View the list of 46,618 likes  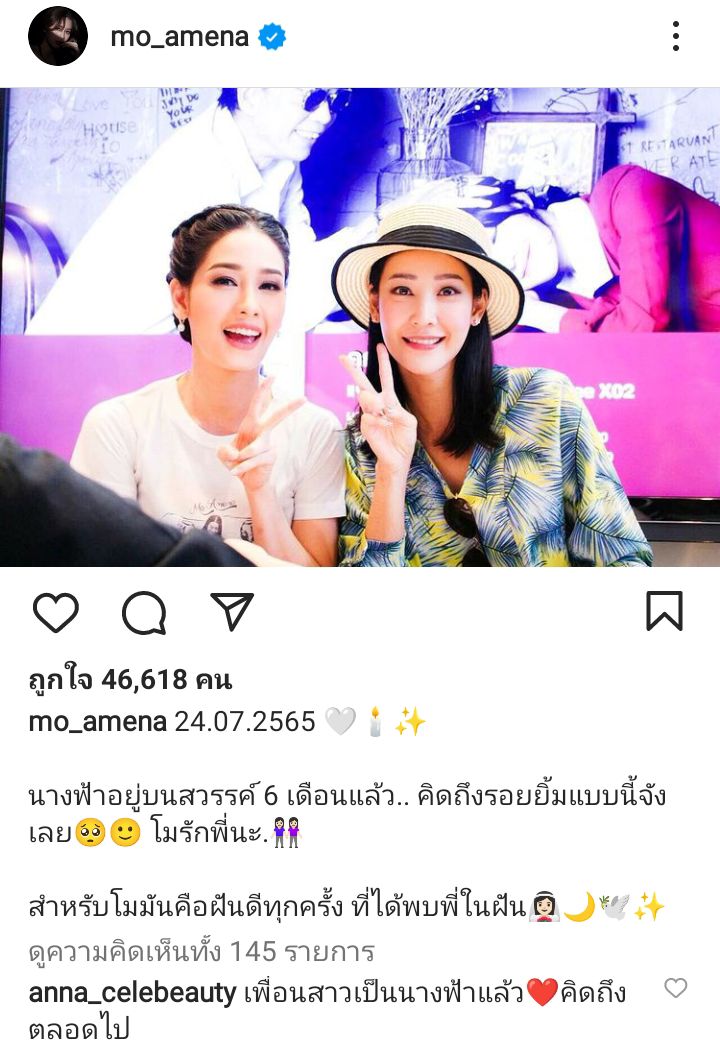pyautogui.click(x=130, y=681)
